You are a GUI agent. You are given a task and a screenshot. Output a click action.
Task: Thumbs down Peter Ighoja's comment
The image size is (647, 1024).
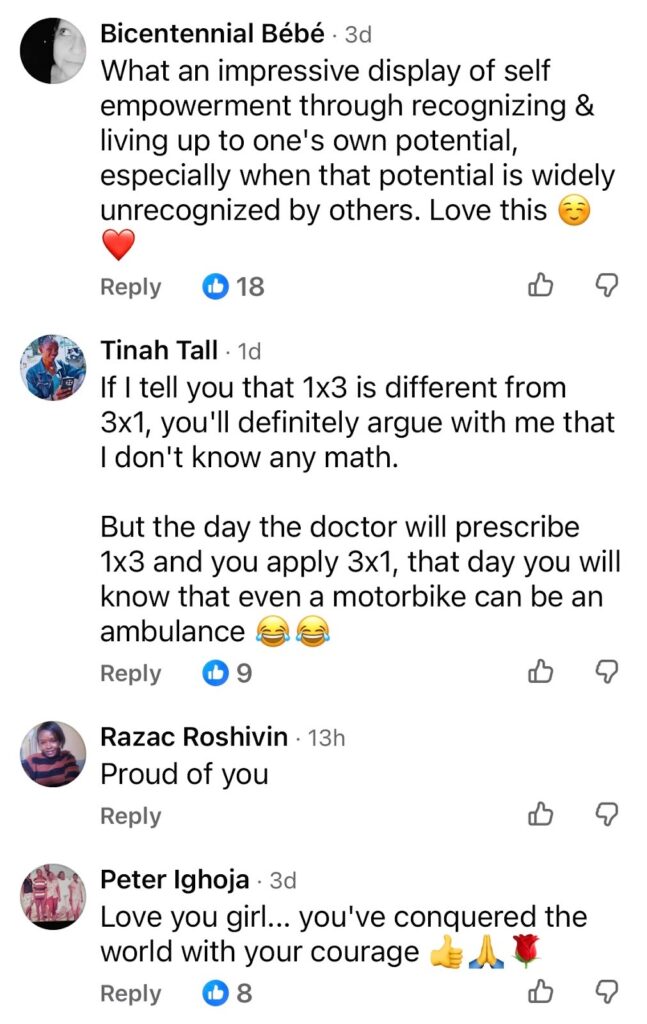click(607, 993)
